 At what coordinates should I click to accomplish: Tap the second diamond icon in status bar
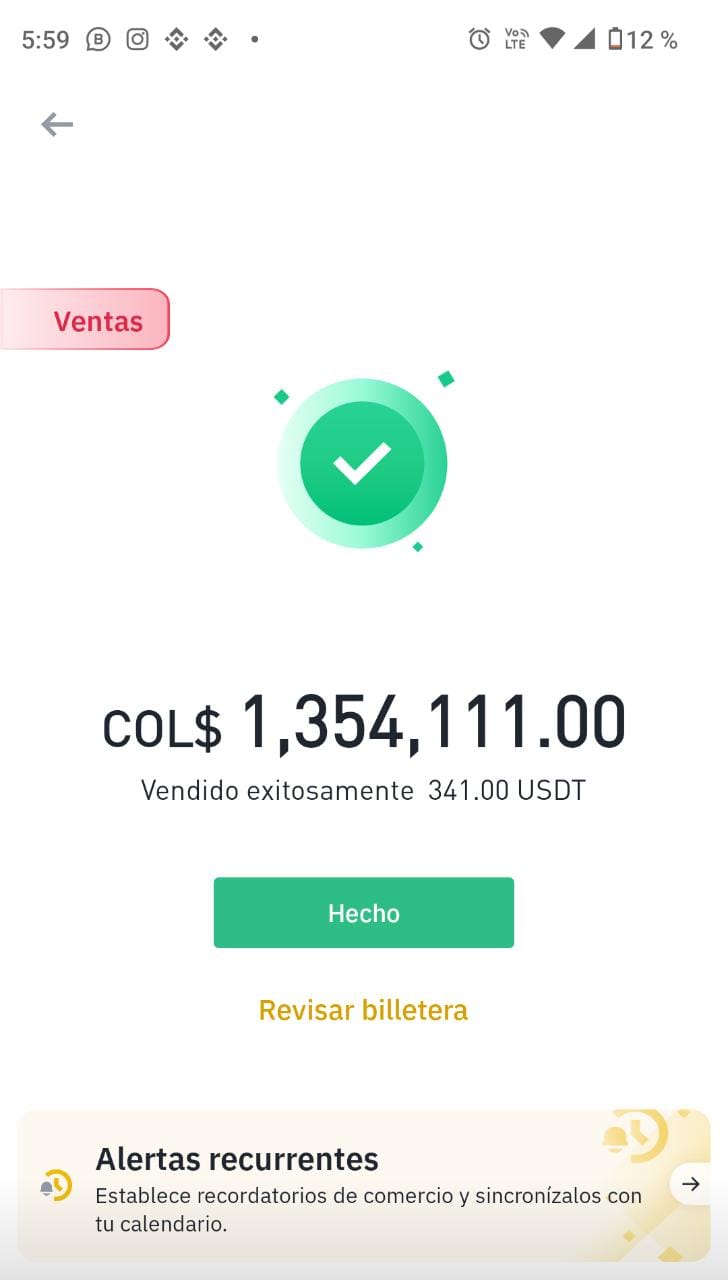[214, 40]
